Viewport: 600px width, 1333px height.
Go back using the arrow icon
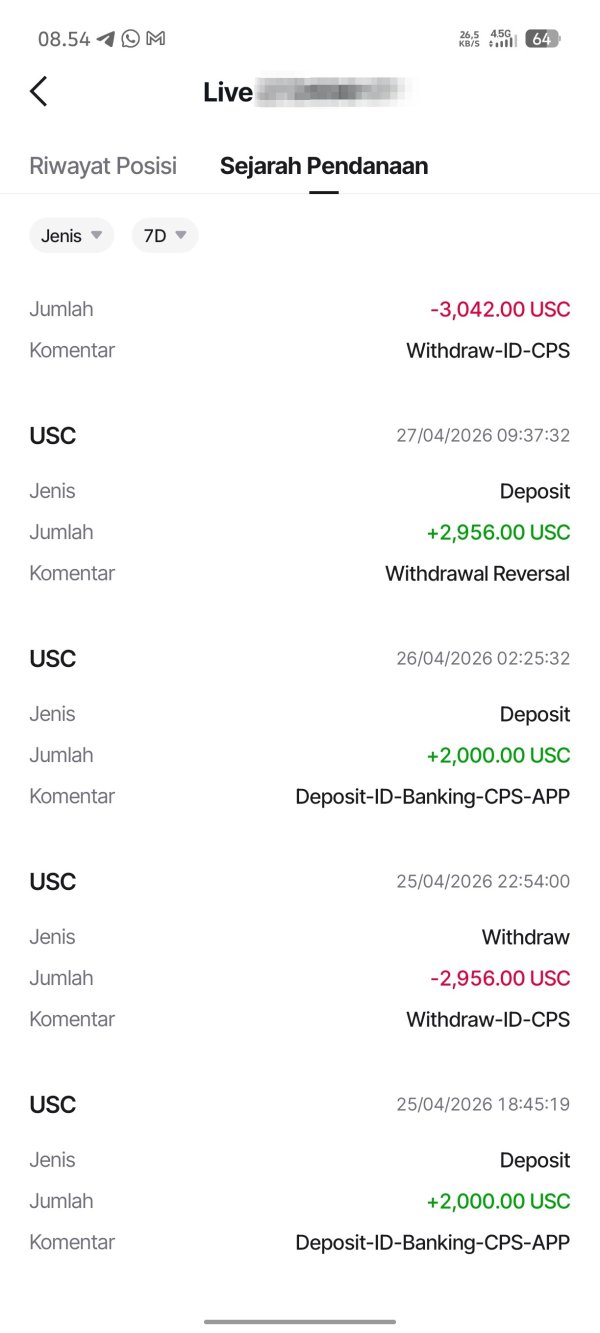point(38,92)
